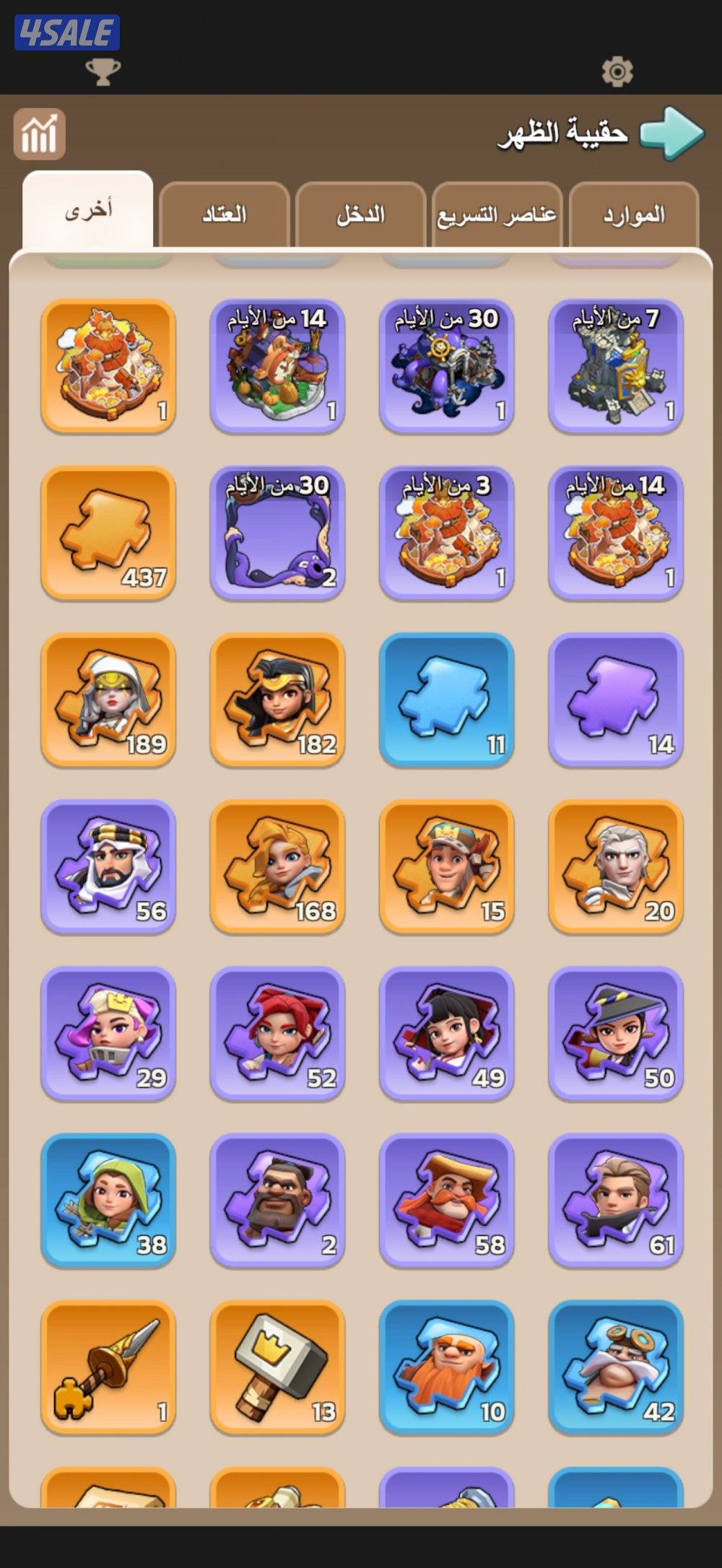Select the 7-day castle skin item
Image resolution: width=722 pixels, height=1568 pixels.
click(616, 366)
